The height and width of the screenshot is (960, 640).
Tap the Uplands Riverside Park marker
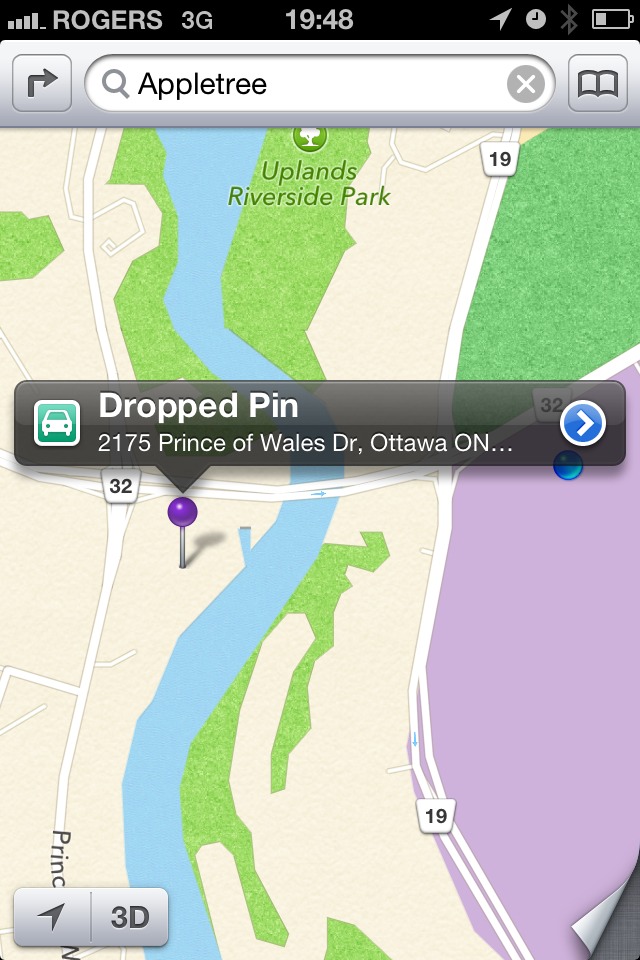(x=308, y=136)
